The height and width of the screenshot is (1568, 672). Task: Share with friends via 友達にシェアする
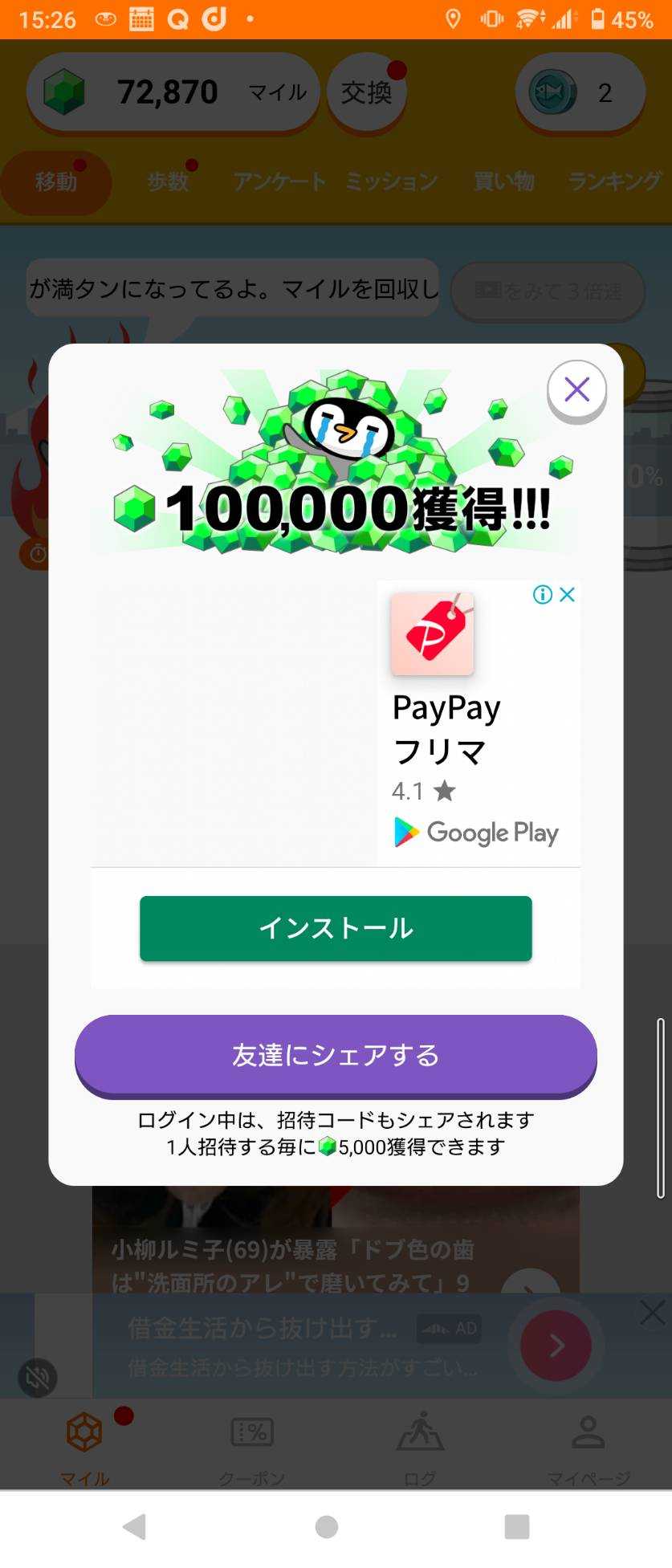(336, 1054)
